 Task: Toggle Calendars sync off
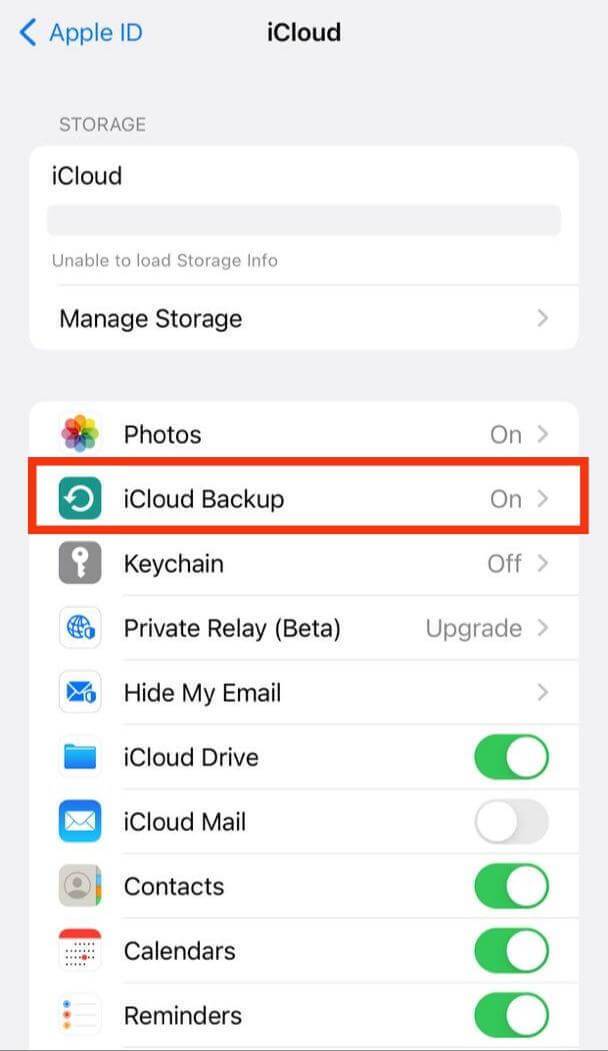(x=511, y=951)
